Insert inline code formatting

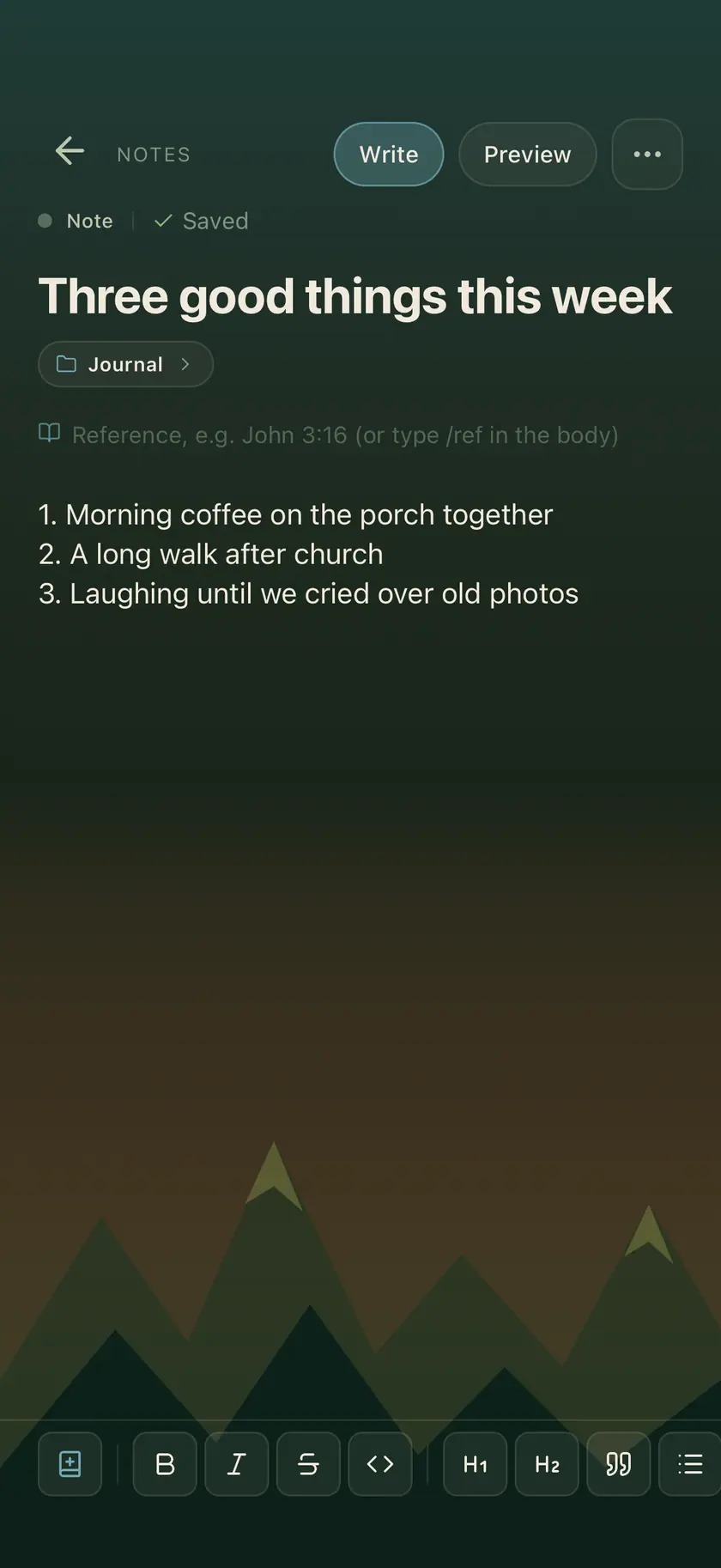click(x=380, y=1464)
